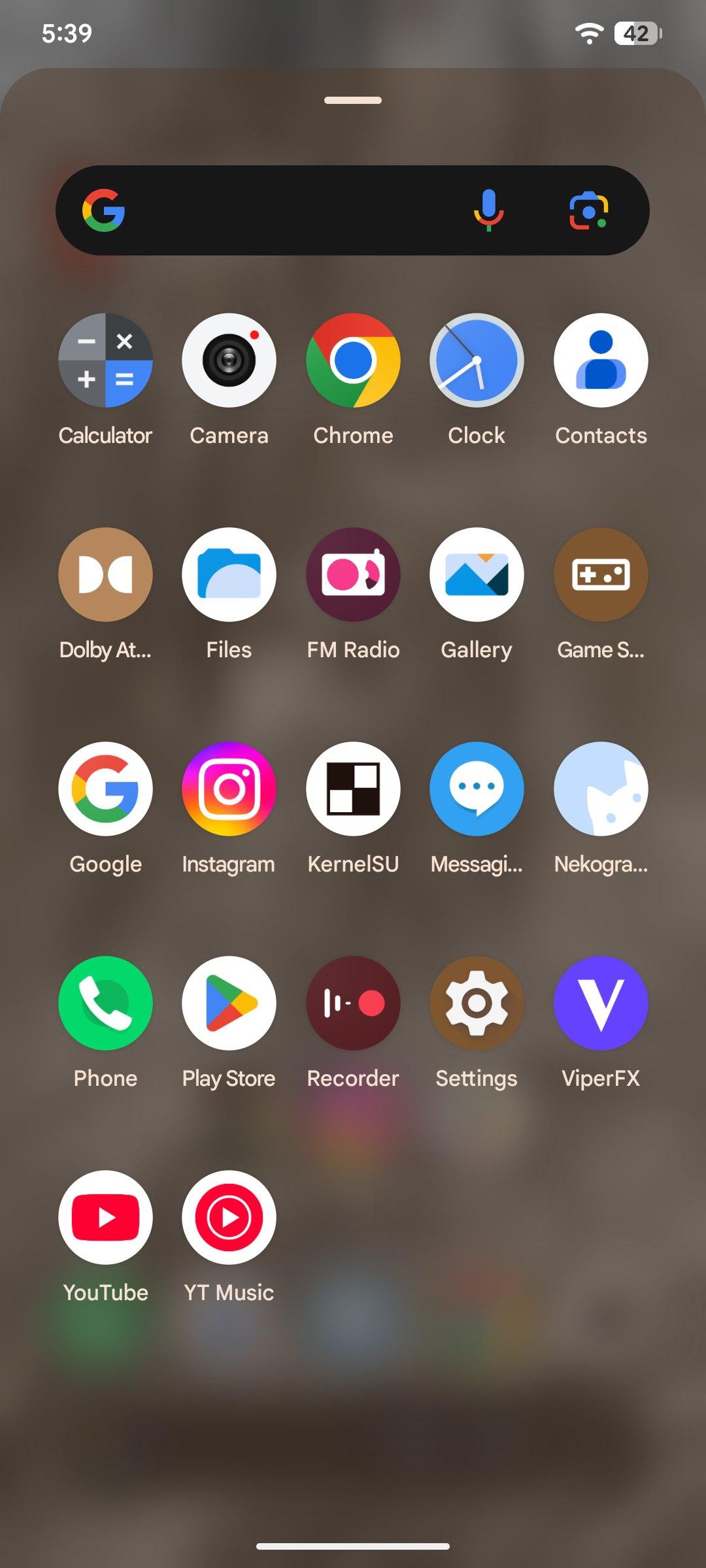
Task: Open the Files app
Action: tap(229, 575)
